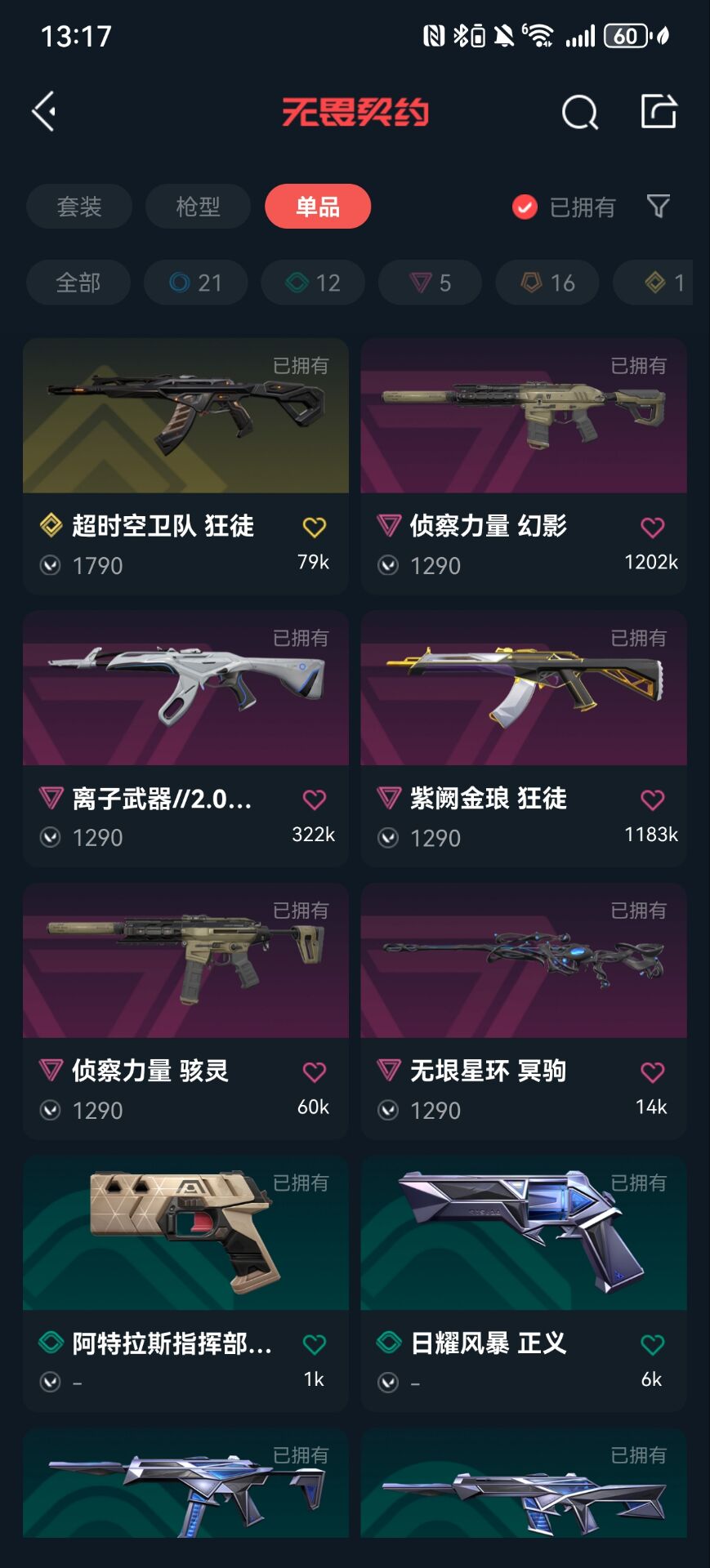Like the 离子武器//2.0 skin
Viewport: 710px width, 1568px height.
point(315,800)
